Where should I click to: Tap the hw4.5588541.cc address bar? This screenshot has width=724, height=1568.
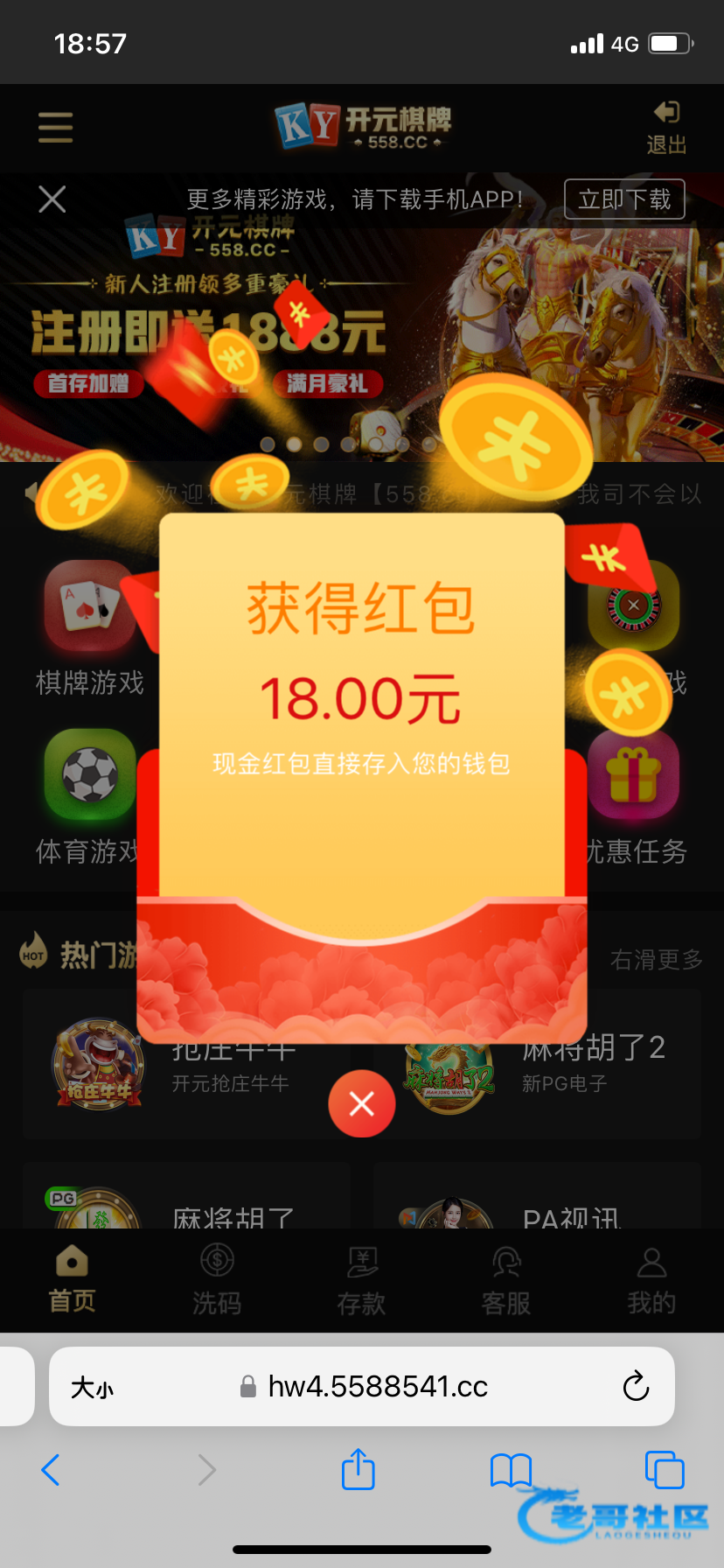[362, 1386]
